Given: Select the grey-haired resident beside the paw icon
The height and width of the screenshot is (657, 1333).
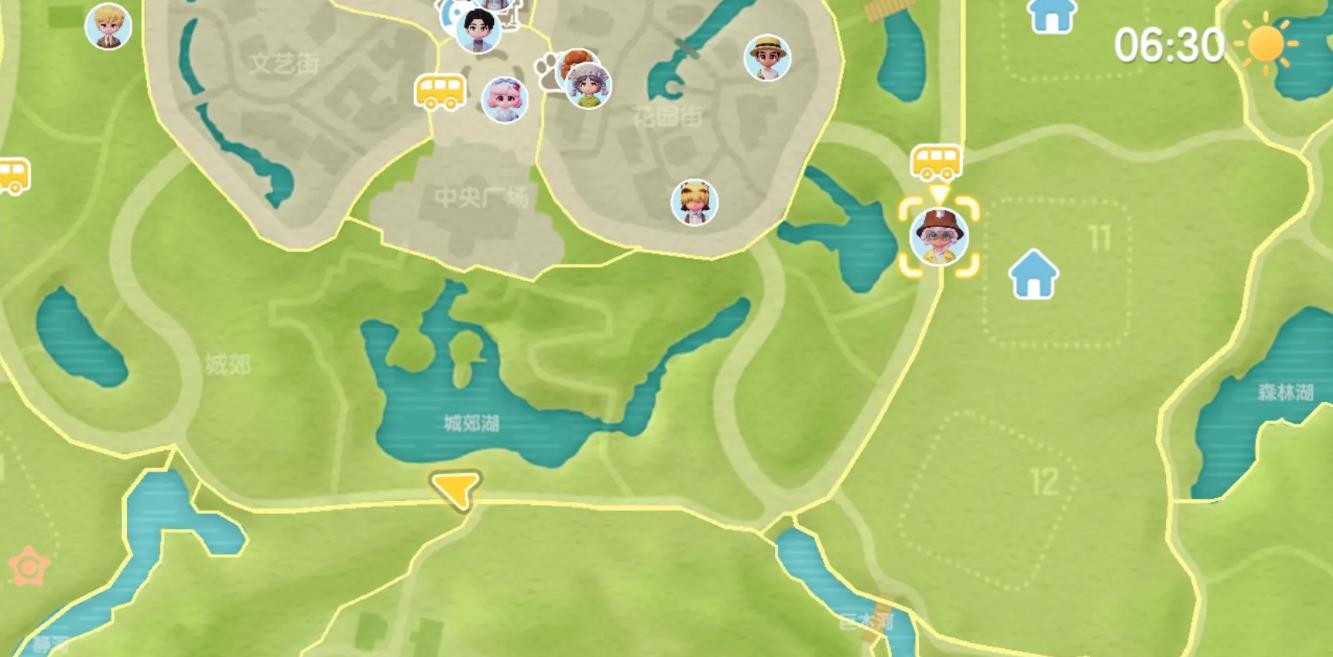Looking at the screenshot, I should [x=588, y=85].
